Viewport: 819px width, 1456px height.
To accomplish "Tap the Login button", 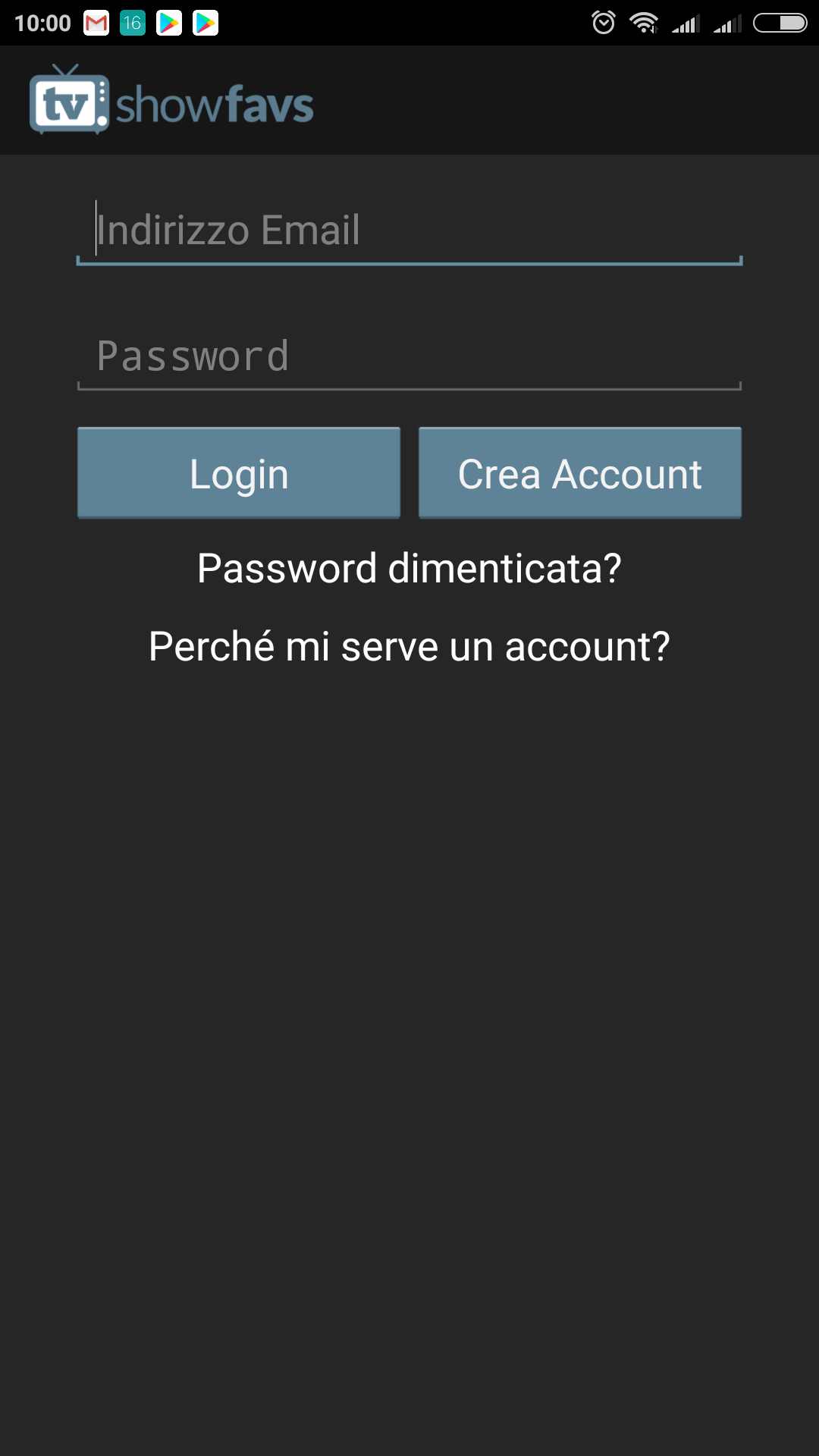I will (239, 473).
